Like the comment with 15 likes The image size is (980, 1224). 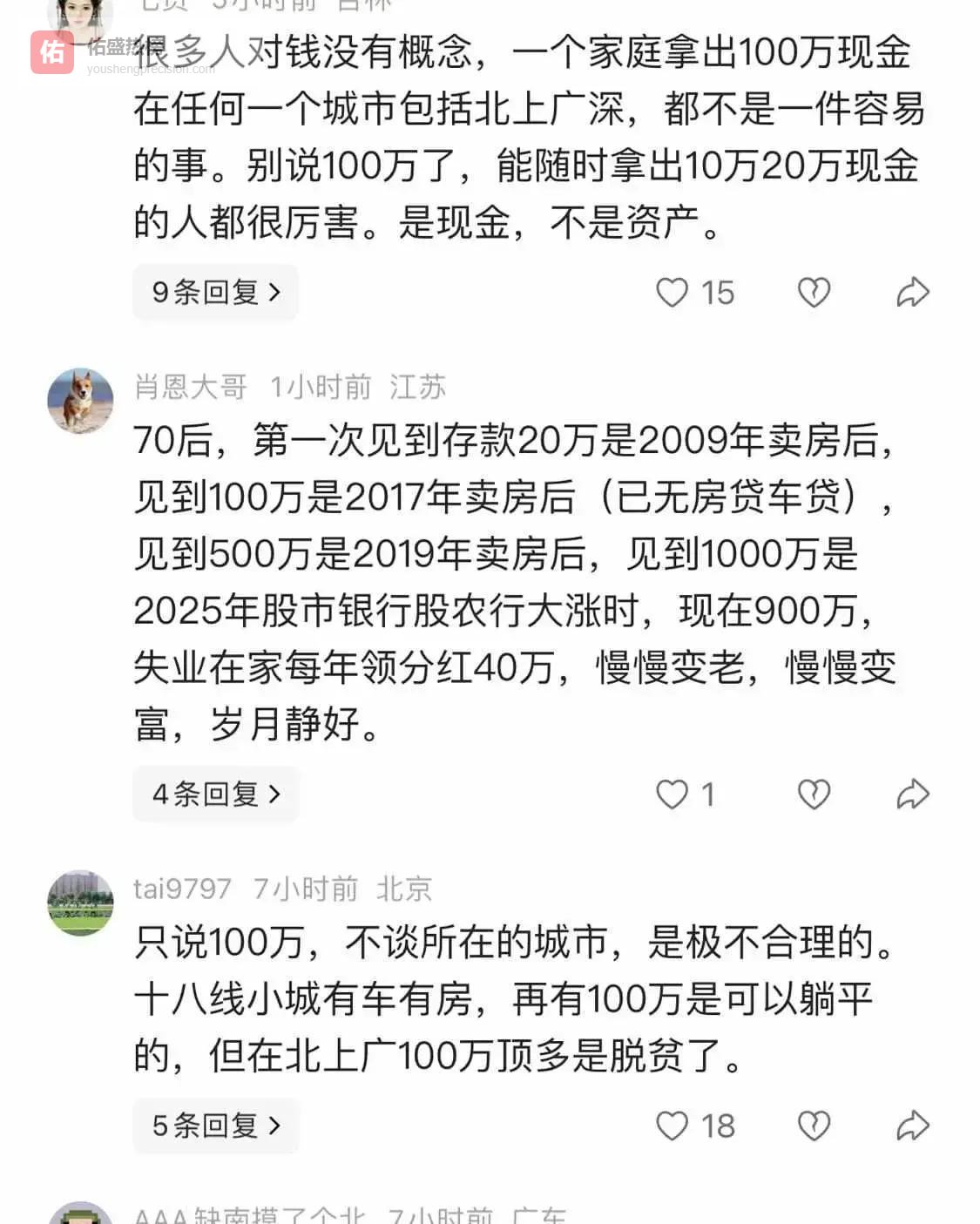tap(672, 293)
